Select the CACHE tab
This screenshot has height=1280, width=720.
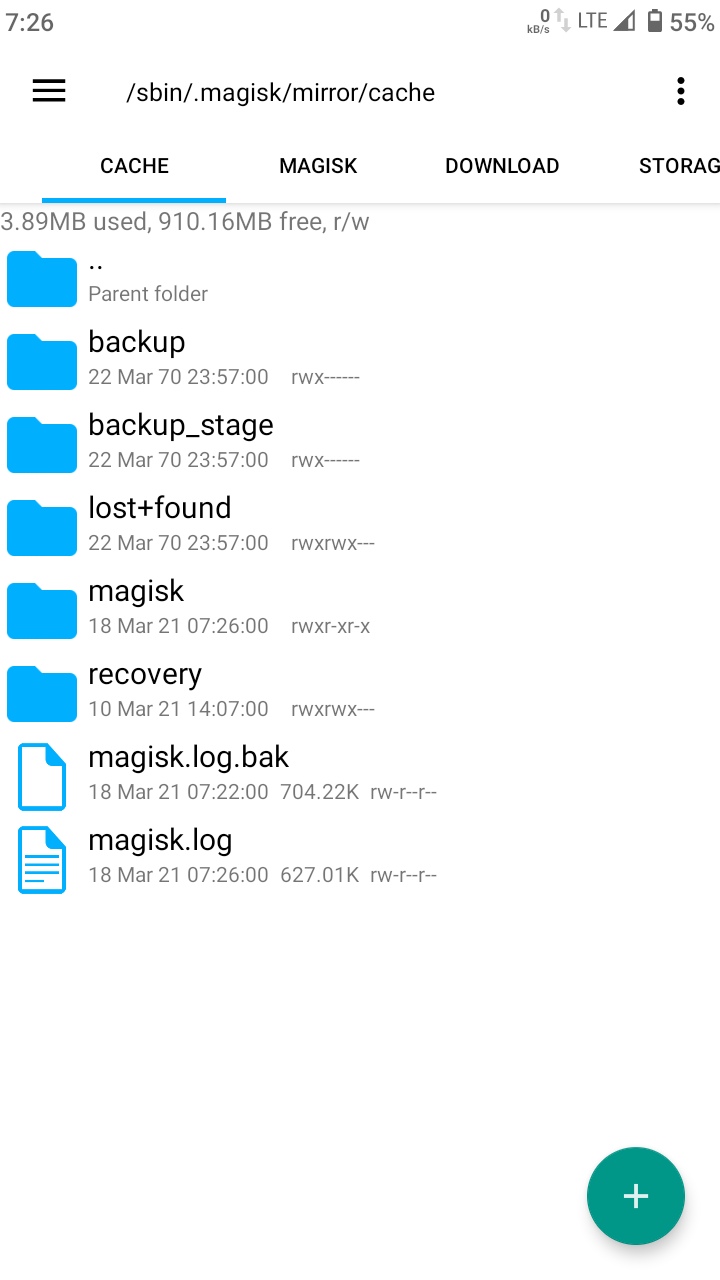(134, 166)
